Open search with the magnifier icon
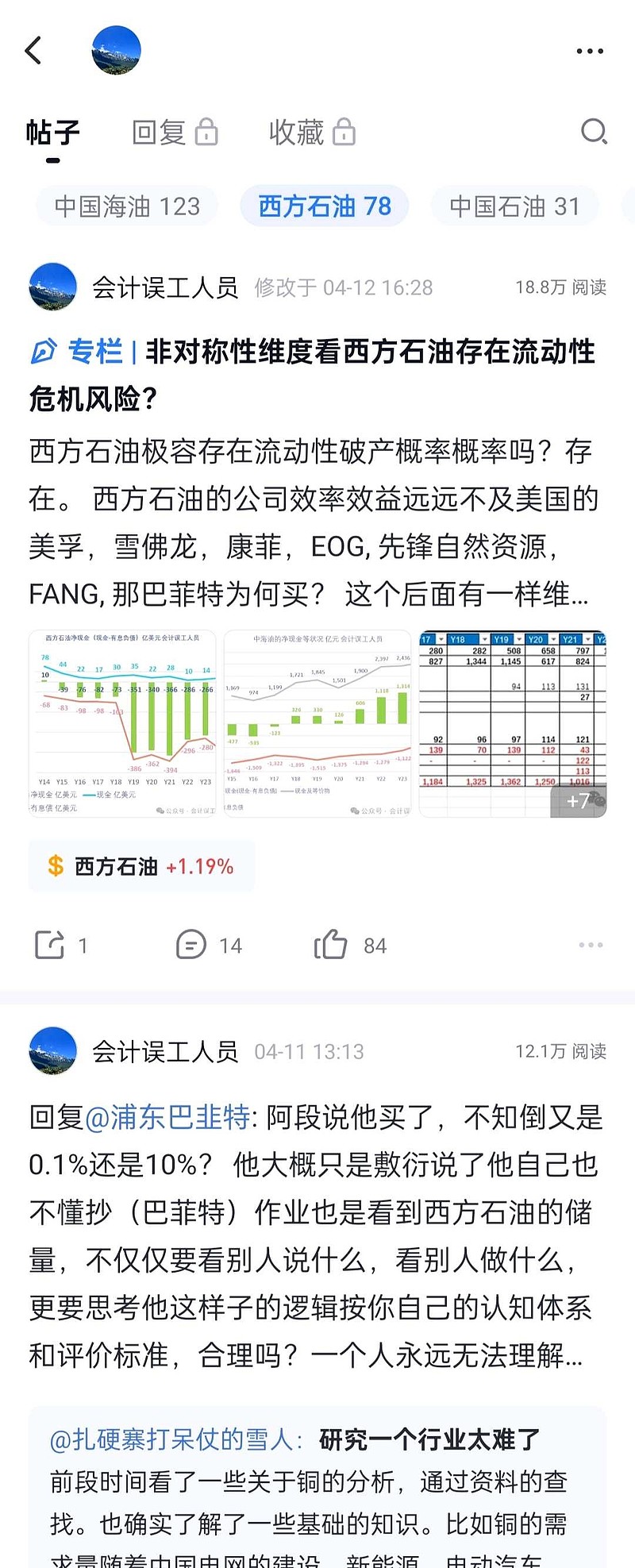This screenshot has height=1568, width=635. tap(594, 133)
